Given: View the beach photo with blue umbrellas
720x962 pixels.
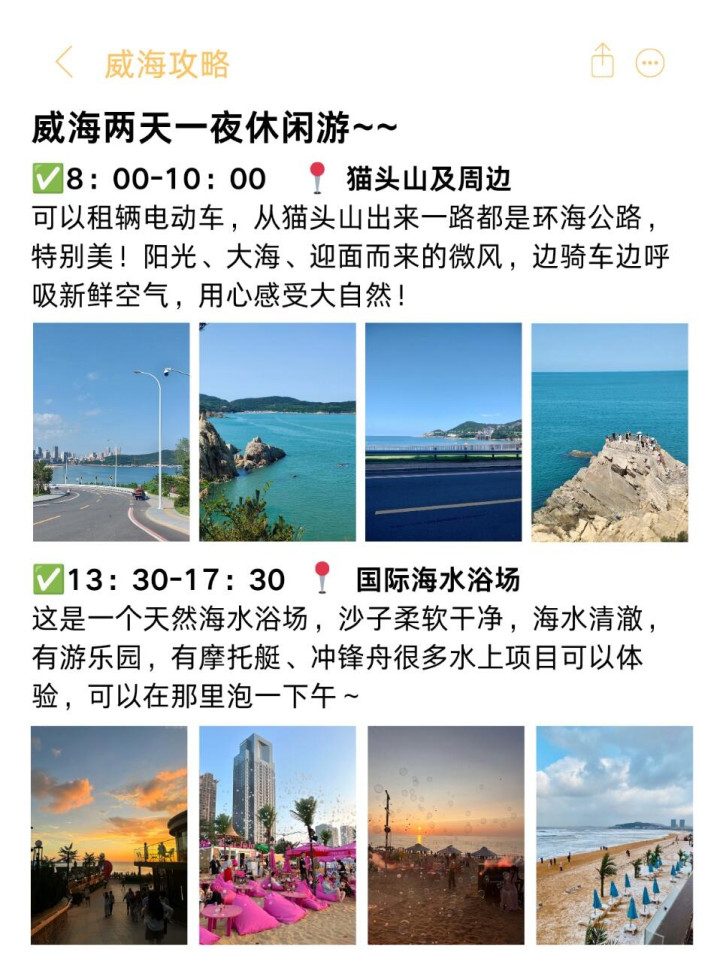Looking at the screenshot, I should tap(614, 835).
